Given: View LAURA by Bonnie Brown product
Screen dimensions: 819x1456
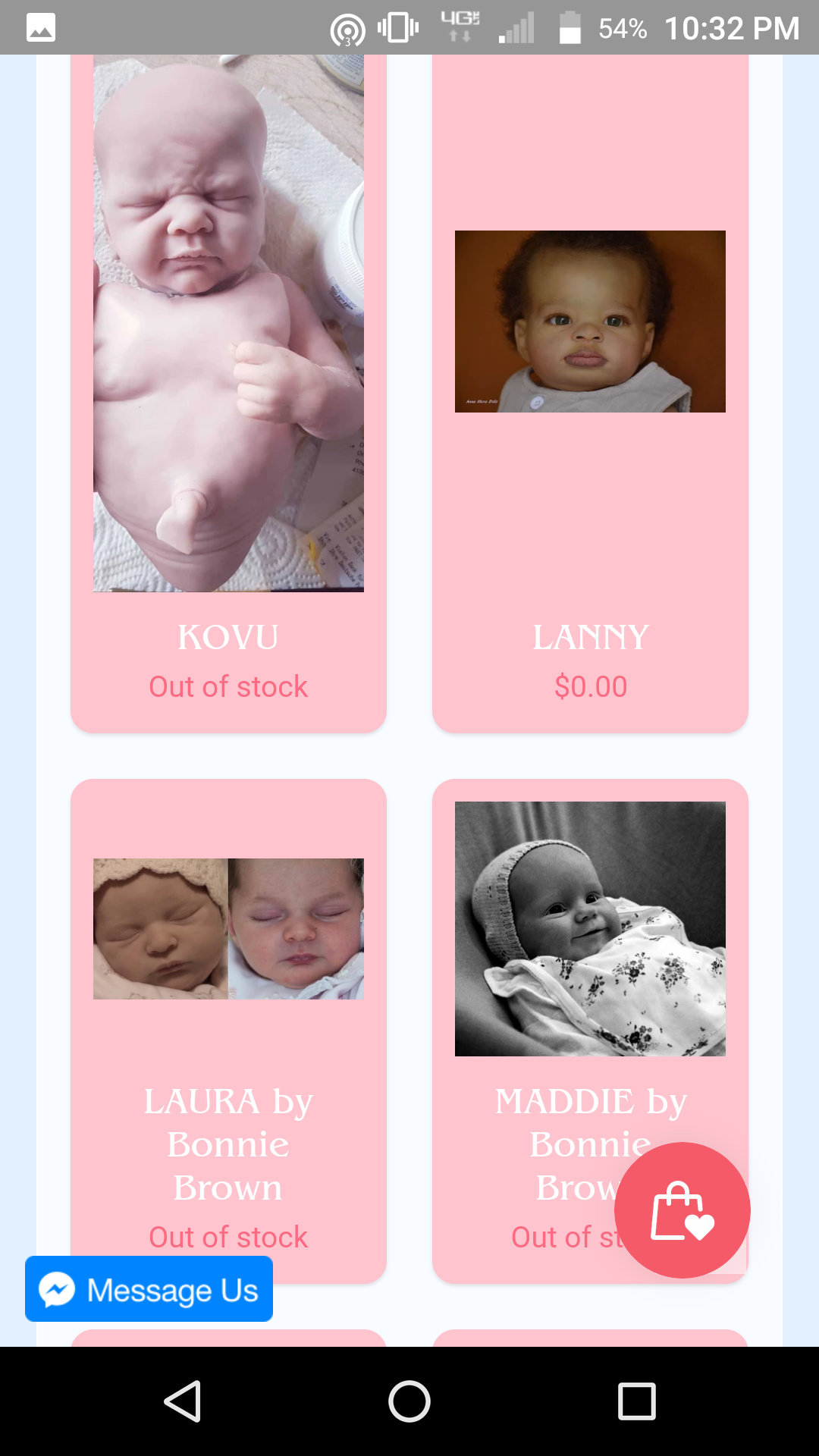Looking at the screenshot, I should [x=228, y=1031].
